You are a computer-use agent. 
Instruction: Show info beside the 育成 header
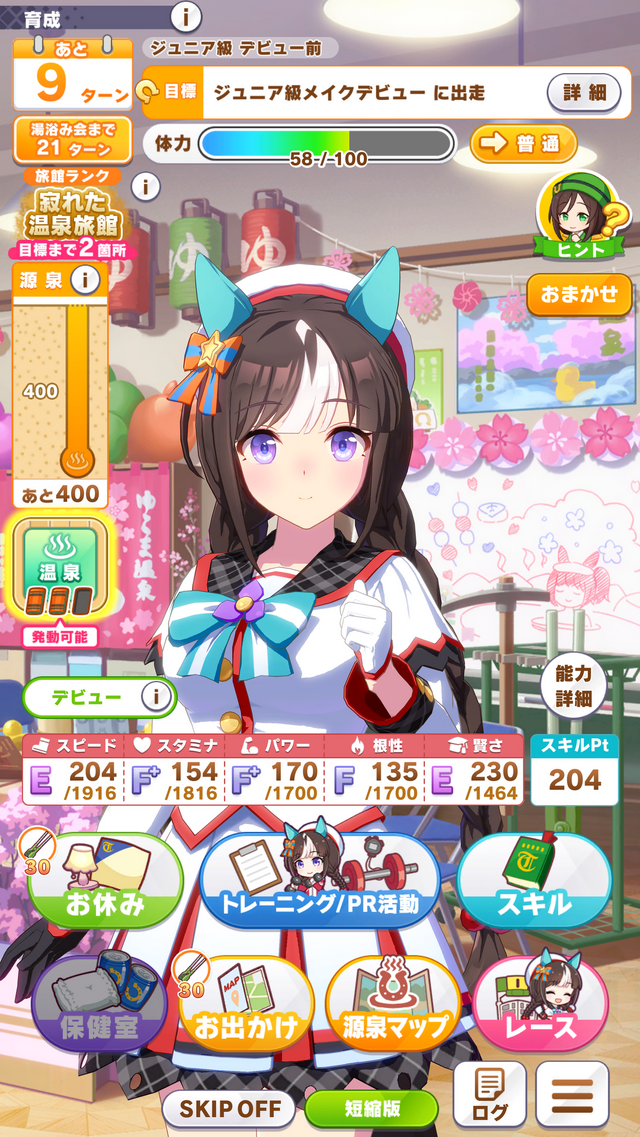click(187, 16)
